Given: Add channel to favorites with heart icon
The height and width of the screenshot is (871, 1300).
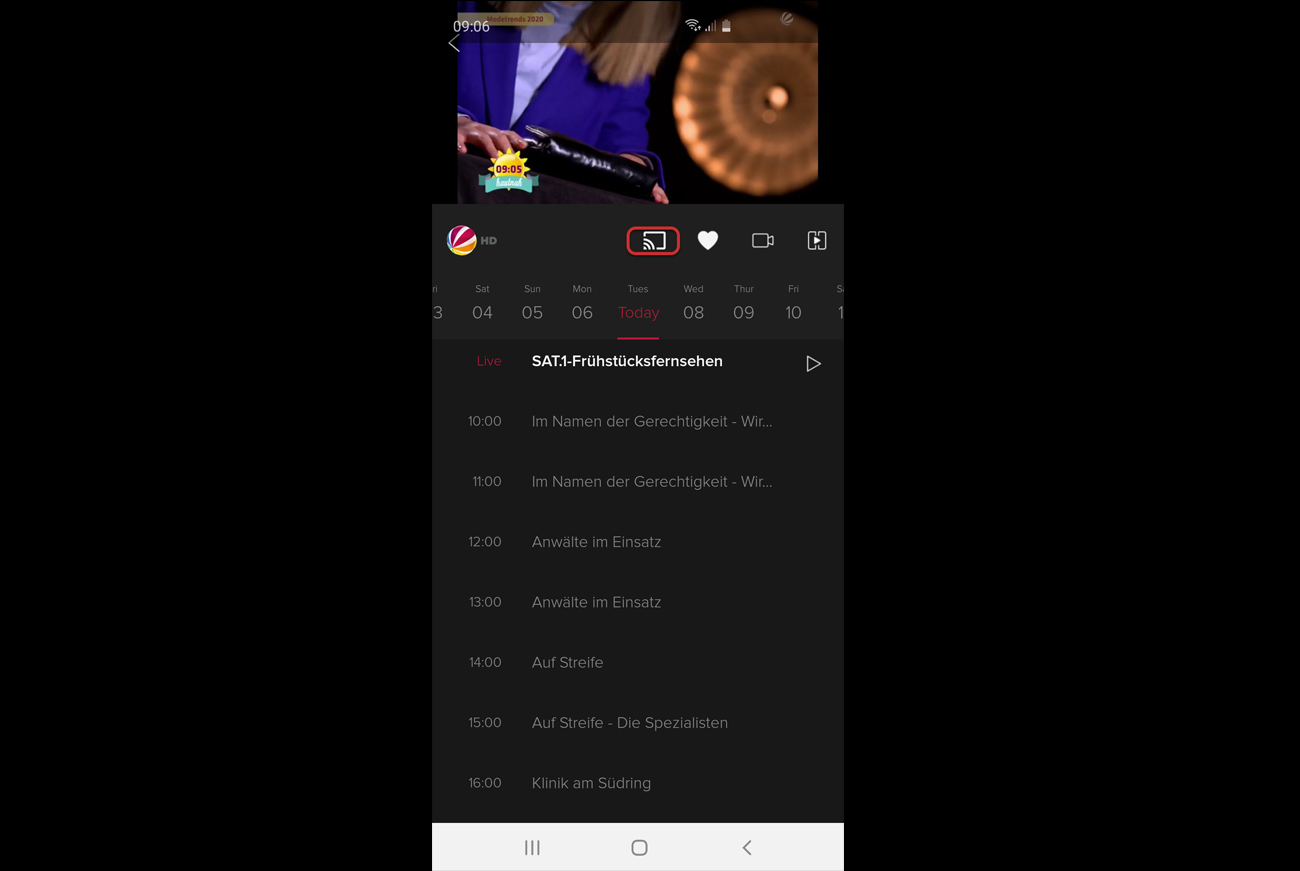Looking at the screenshot, I should (x=708, y=240).
